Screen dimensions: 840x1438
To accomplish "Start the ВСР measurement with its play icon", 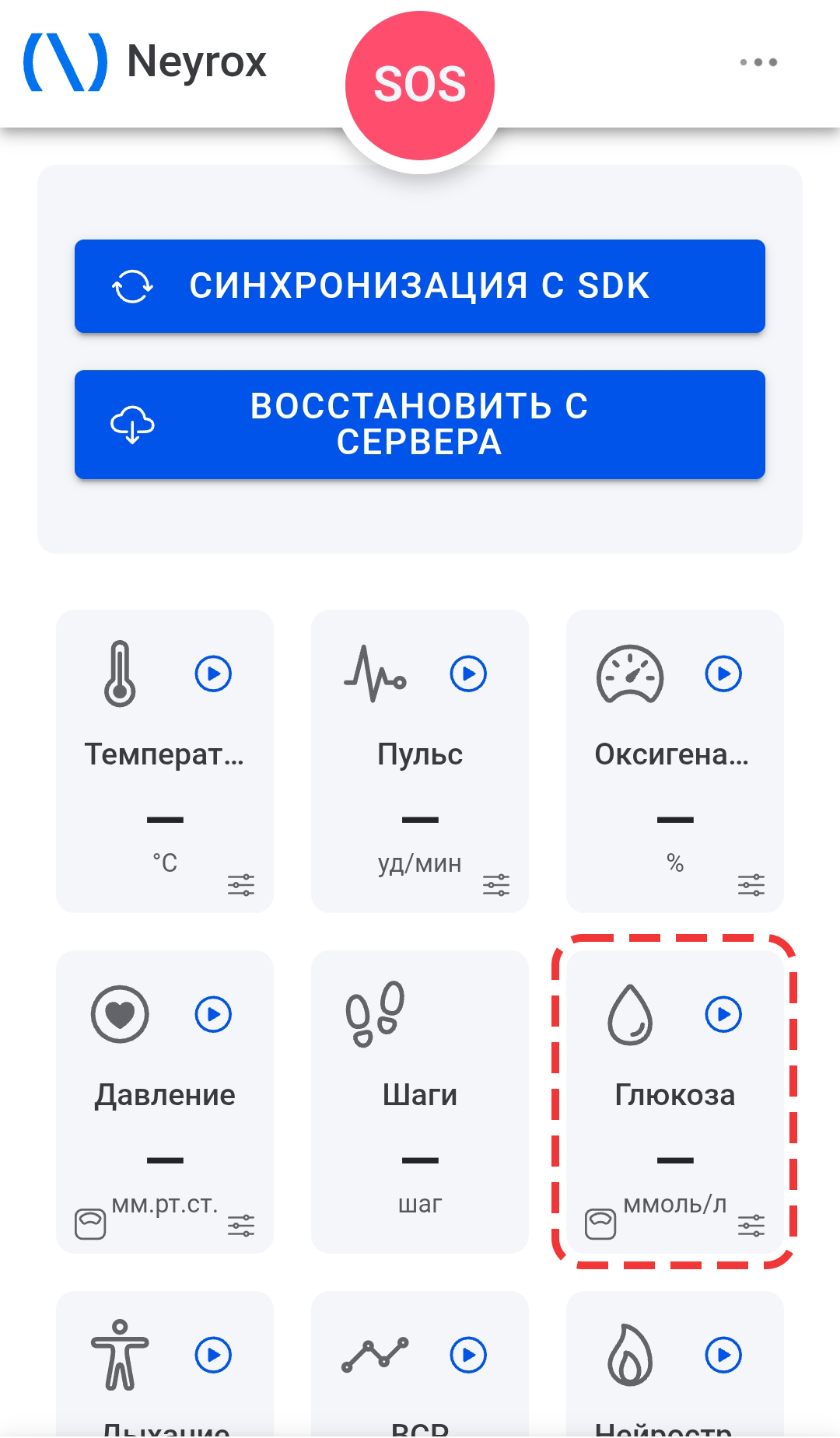I will (468, 1355).
